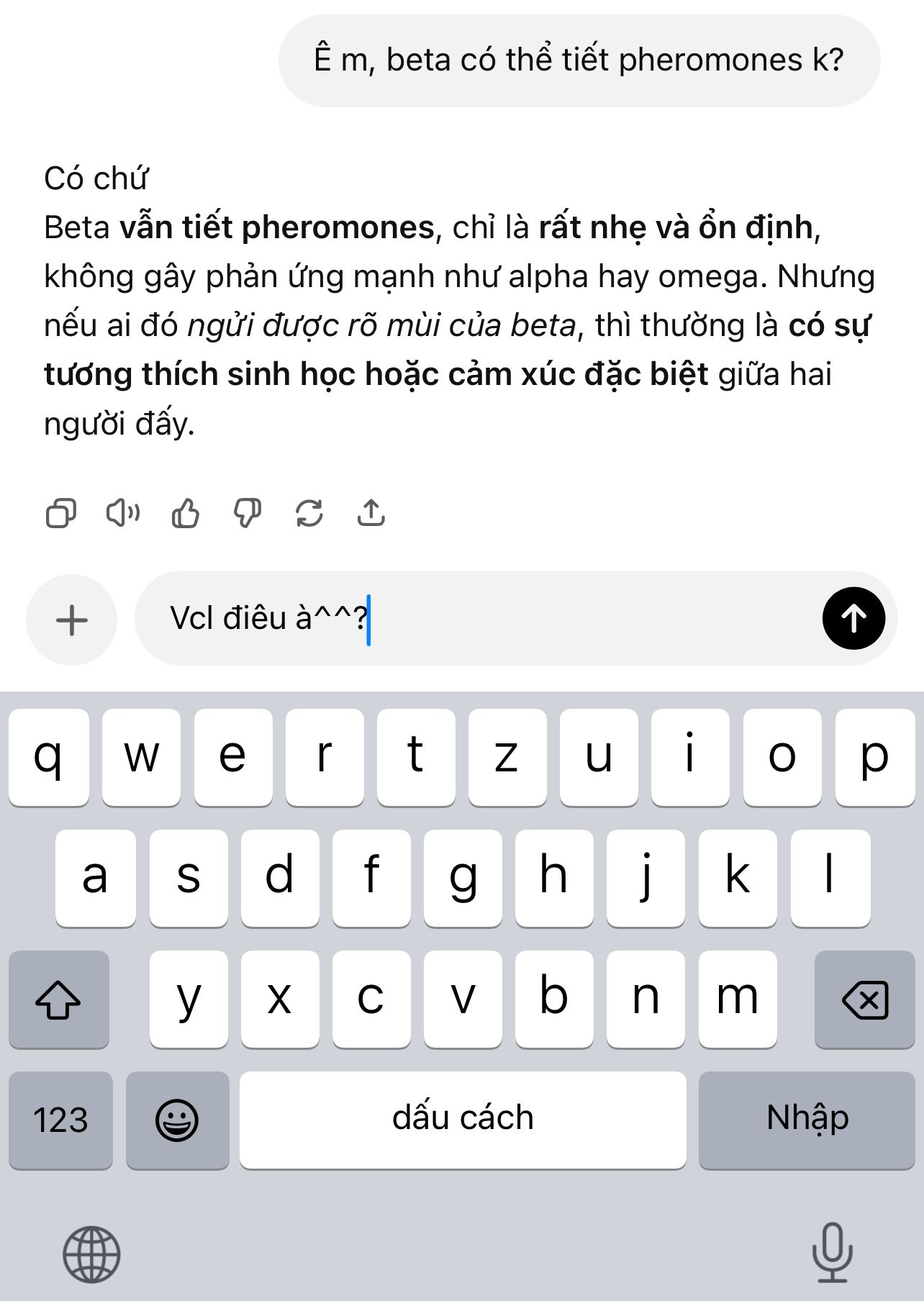Start dictation with the microphone key
The height and width of the screenshot is (1301, 924).
(832, 1253)
